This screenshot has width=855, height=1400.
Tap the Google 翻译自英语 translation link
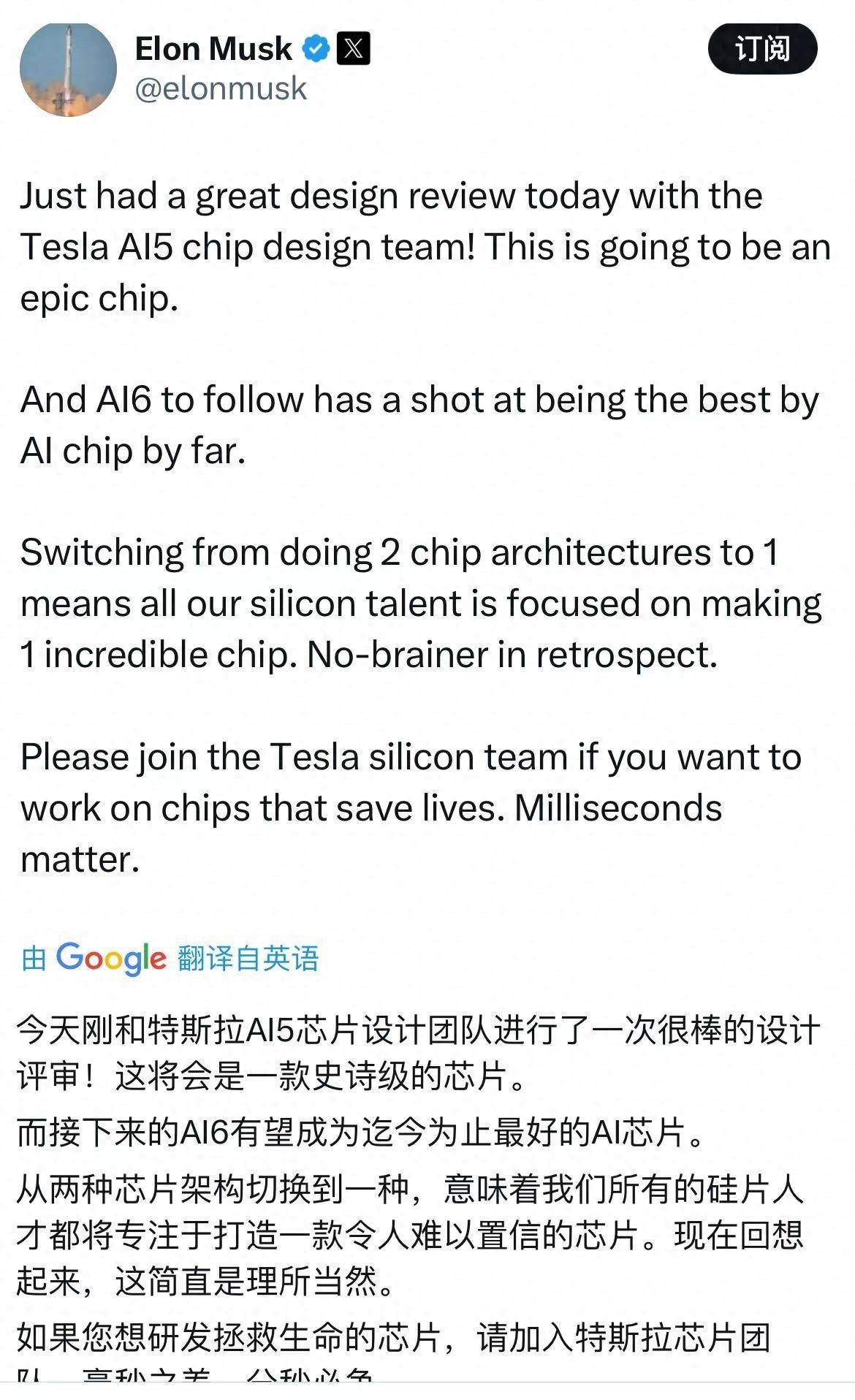(x=170, y=957)
